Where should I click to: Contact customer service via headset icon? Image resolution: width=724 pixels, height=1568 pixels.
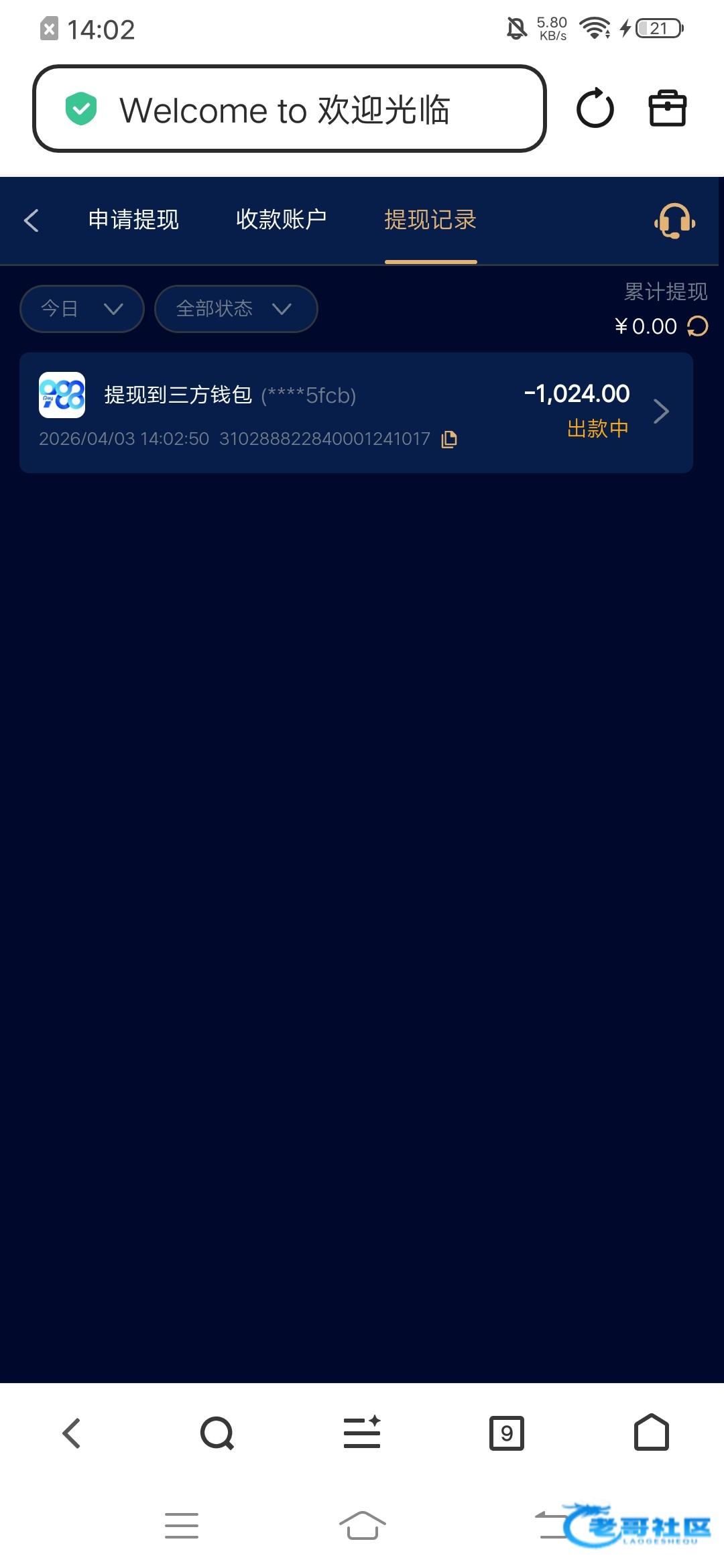674,220
